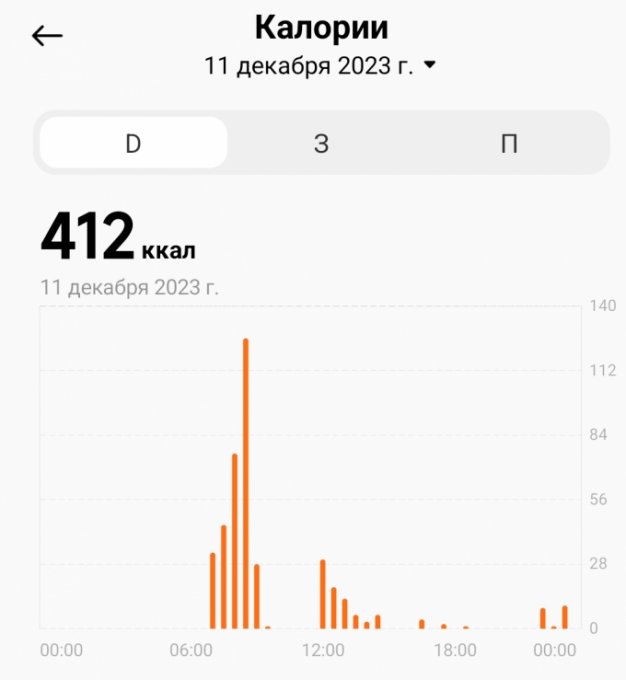Switch to the З tab
This screenshot has height=680, width=626.
pos(321,143)
